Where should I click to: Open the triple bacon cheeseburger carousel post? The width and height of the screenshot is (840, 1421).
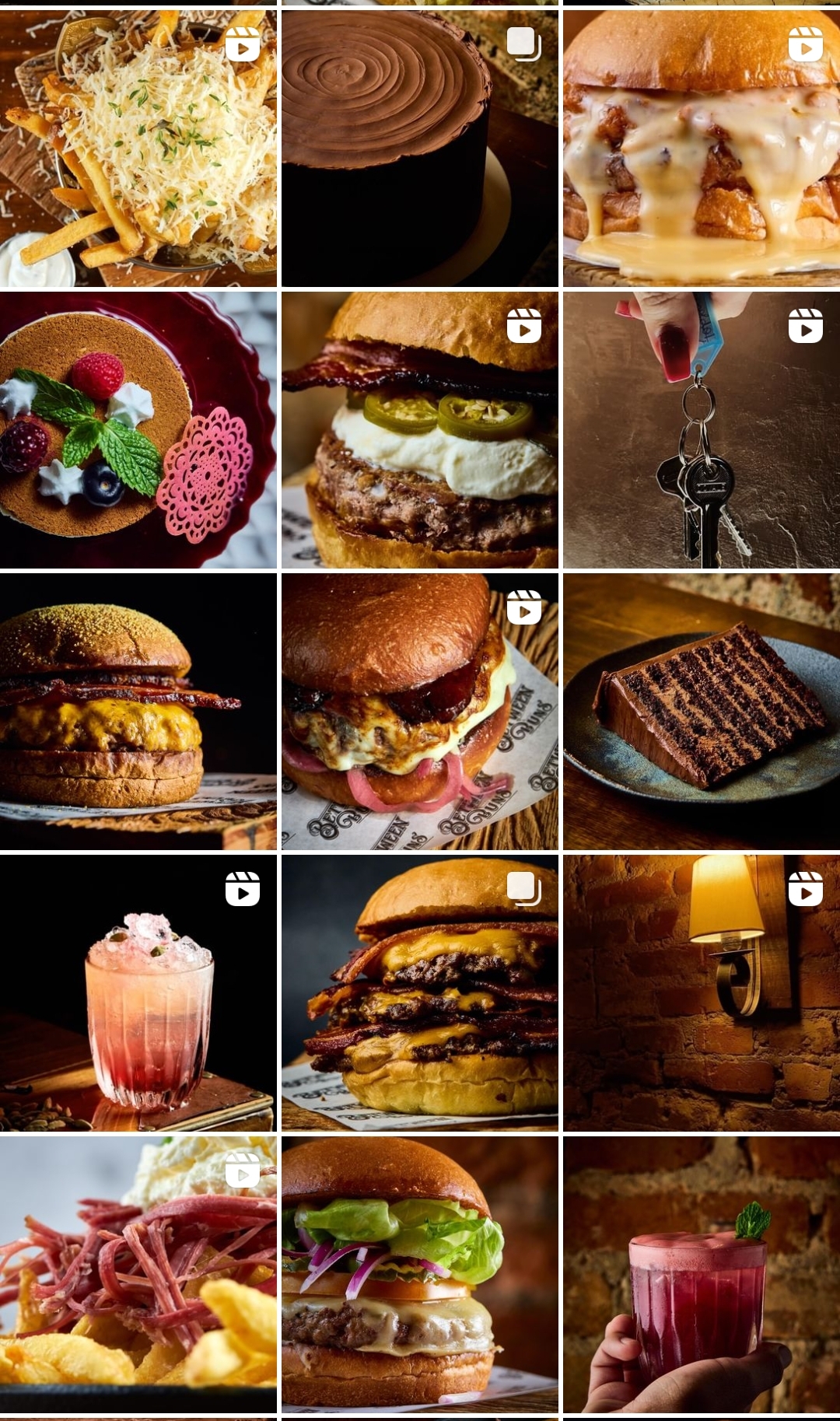(419, 993)
